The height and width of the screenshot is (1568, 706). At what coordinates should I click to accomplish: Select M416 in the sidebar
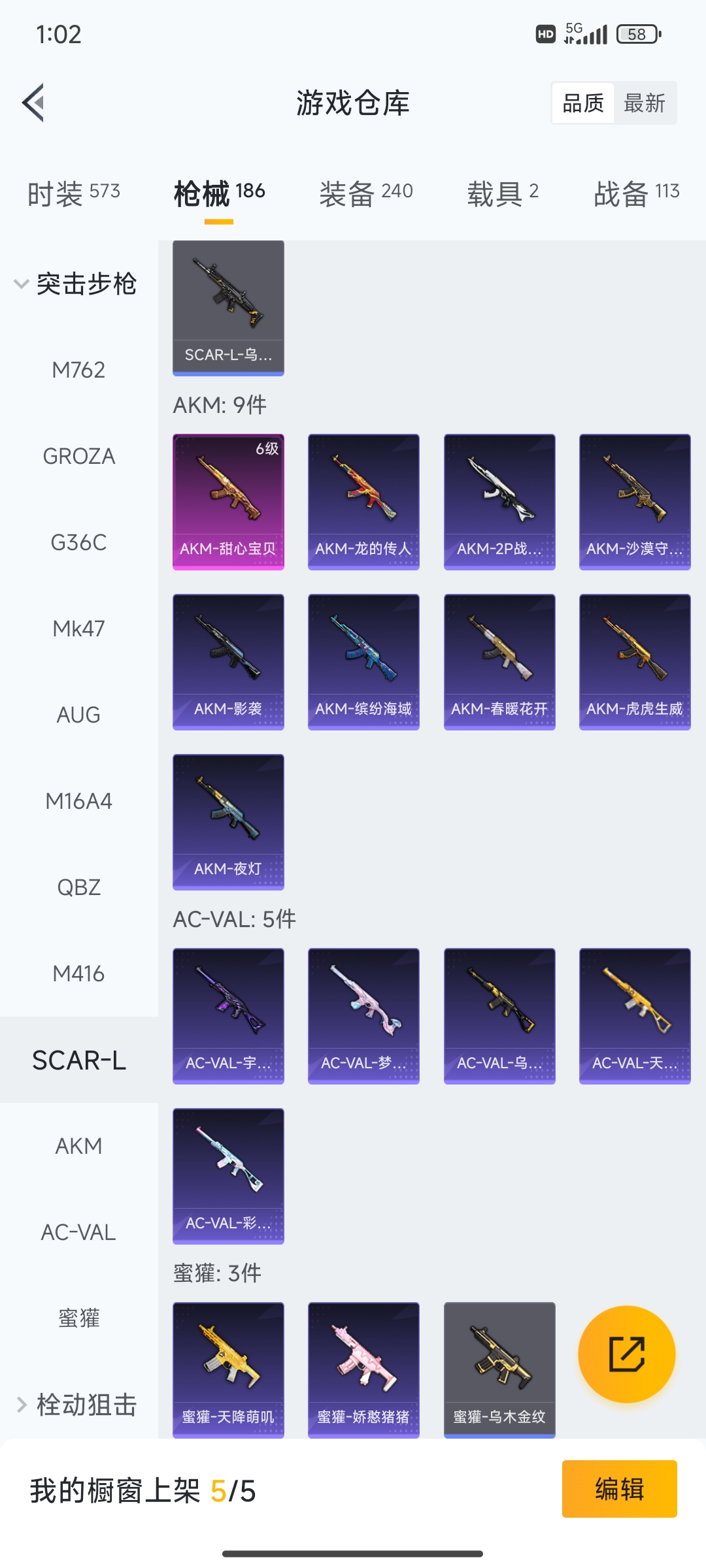click(78, 974)
